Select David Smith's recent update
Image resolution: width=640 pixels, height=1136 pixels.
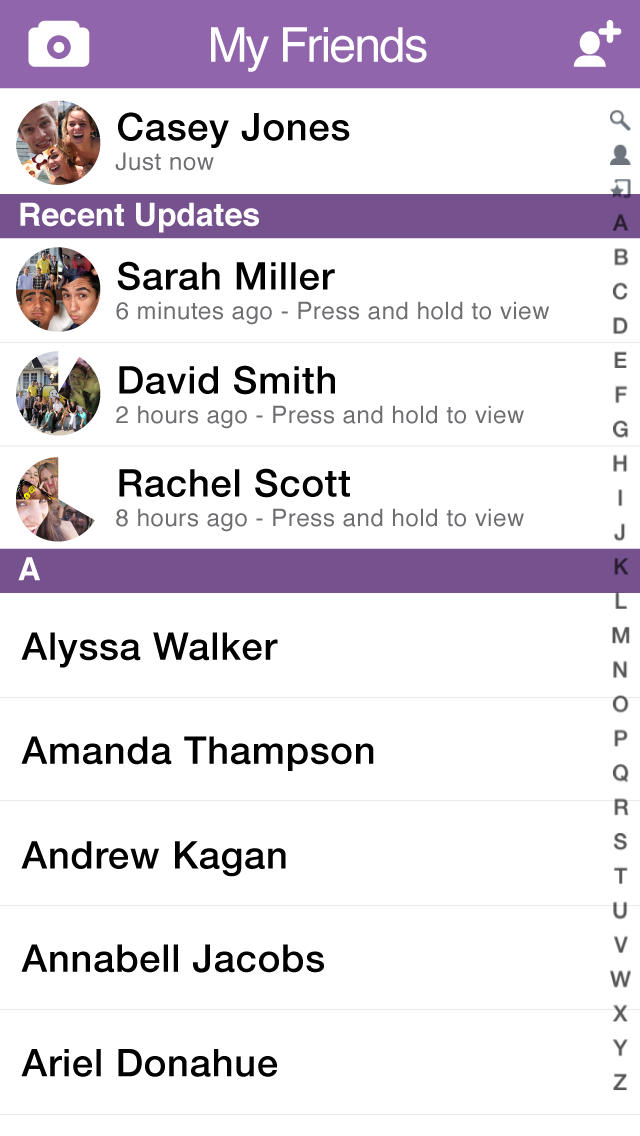[300, 394]
